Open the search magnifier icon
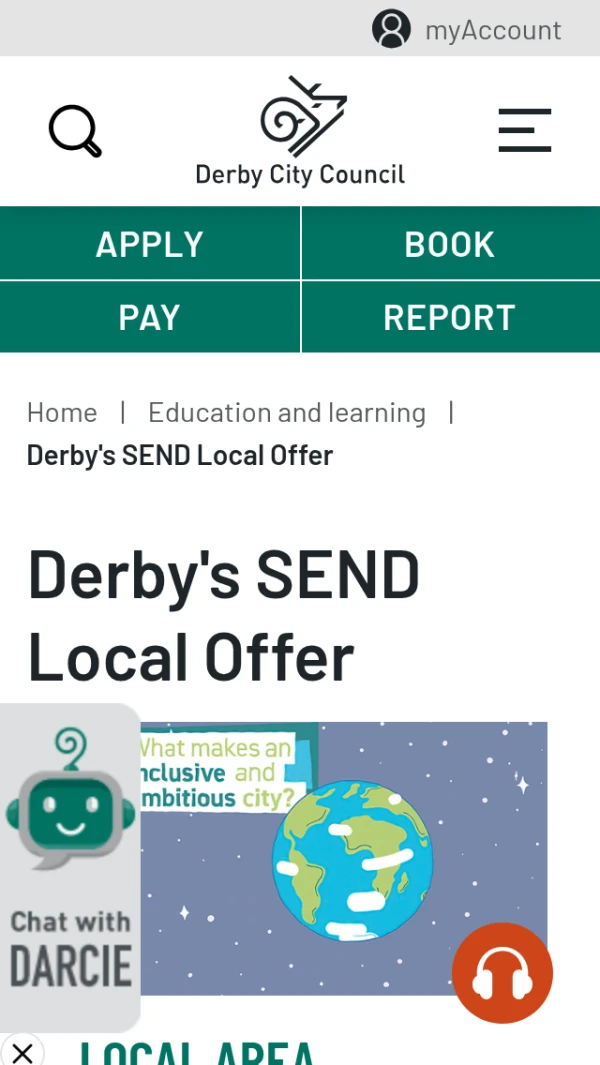Image resolution: width=600 pixels, height=1065 pixels. 75,131
